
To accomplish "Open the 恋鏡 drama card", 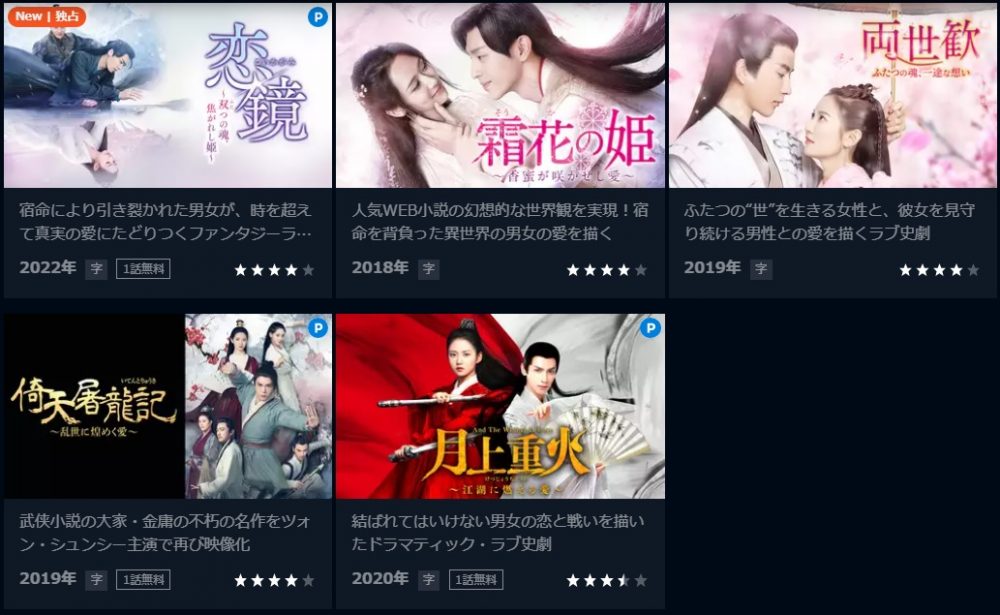I will tap(167, 97).
